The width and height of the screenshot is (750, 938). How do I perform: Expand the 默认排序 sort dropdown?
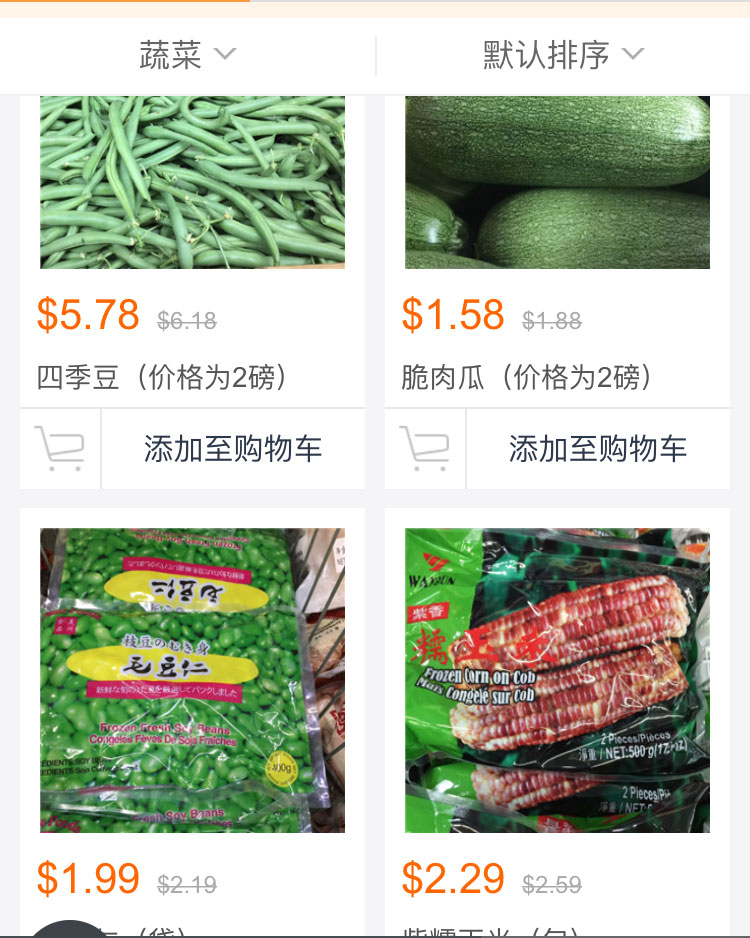click(x=562, y=55)
